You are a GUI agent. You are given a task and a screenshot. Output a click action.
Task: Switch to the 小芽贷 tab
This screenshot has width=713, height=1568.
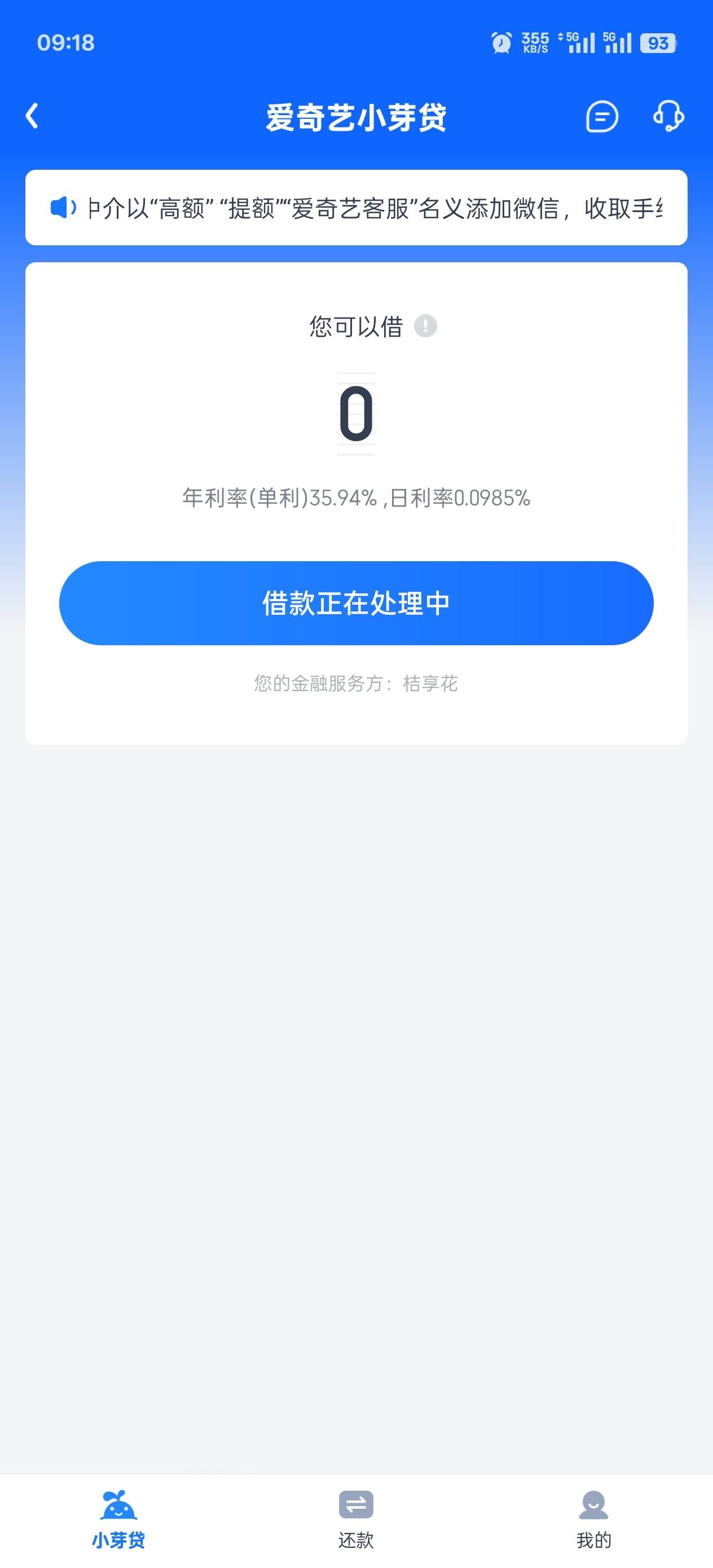click(x=118, y=1519)
